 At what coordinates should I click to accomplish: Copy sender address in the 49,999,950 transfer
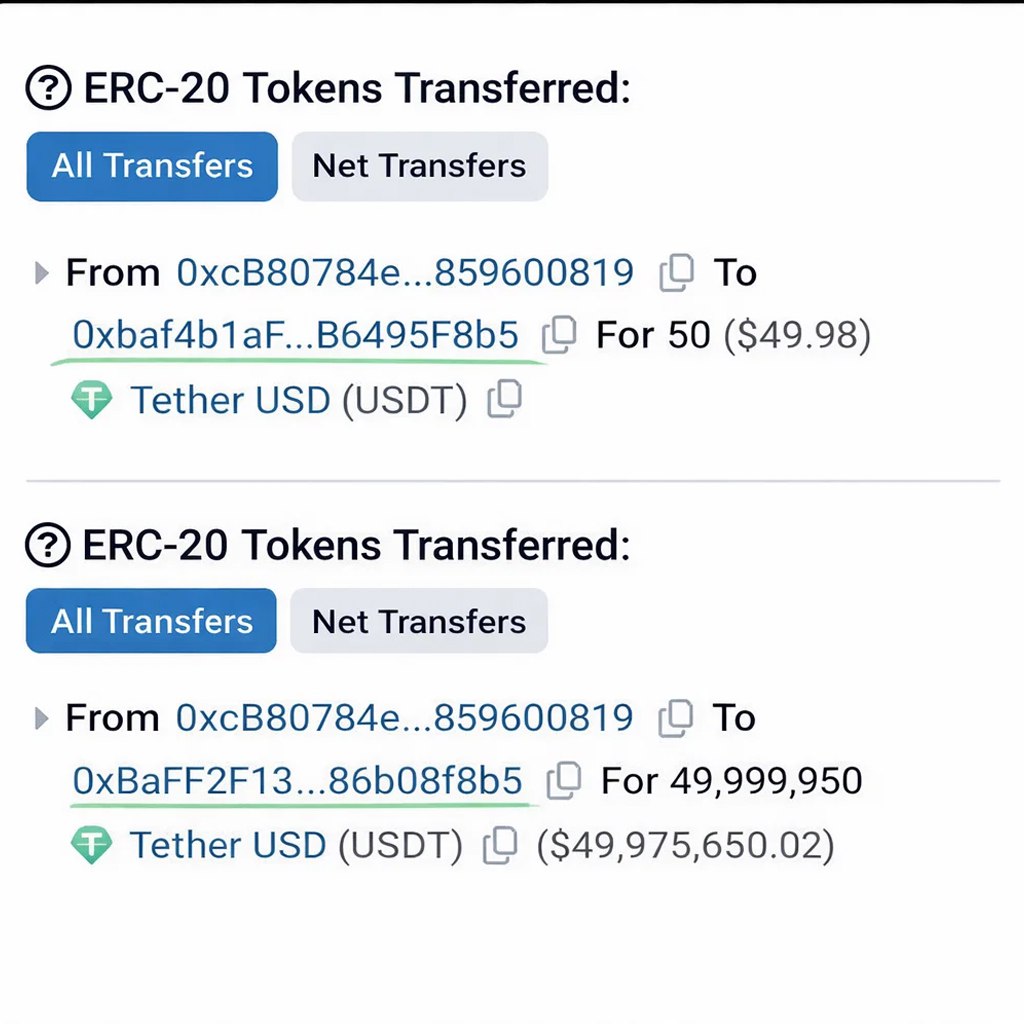(x=677, y=718)
